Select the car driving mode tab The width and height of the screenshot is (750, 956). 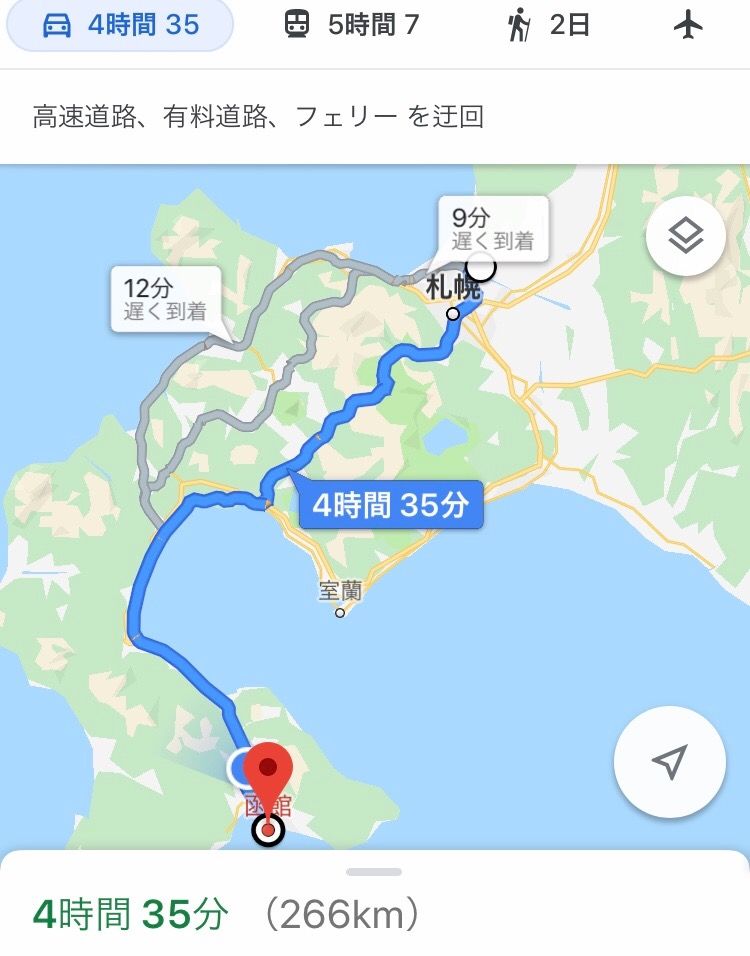coord(120,25)
